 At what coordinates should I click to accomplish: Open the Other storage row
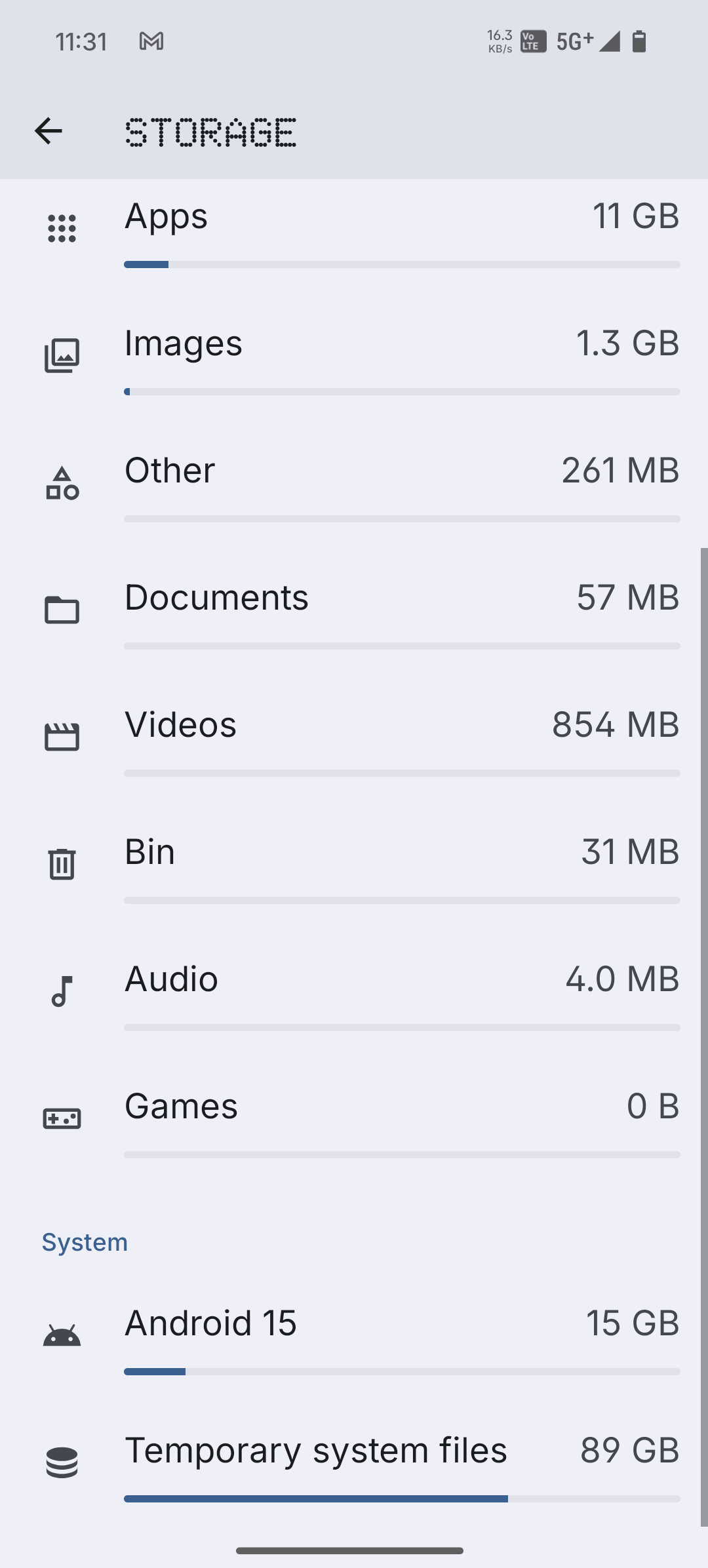(354, 484)
